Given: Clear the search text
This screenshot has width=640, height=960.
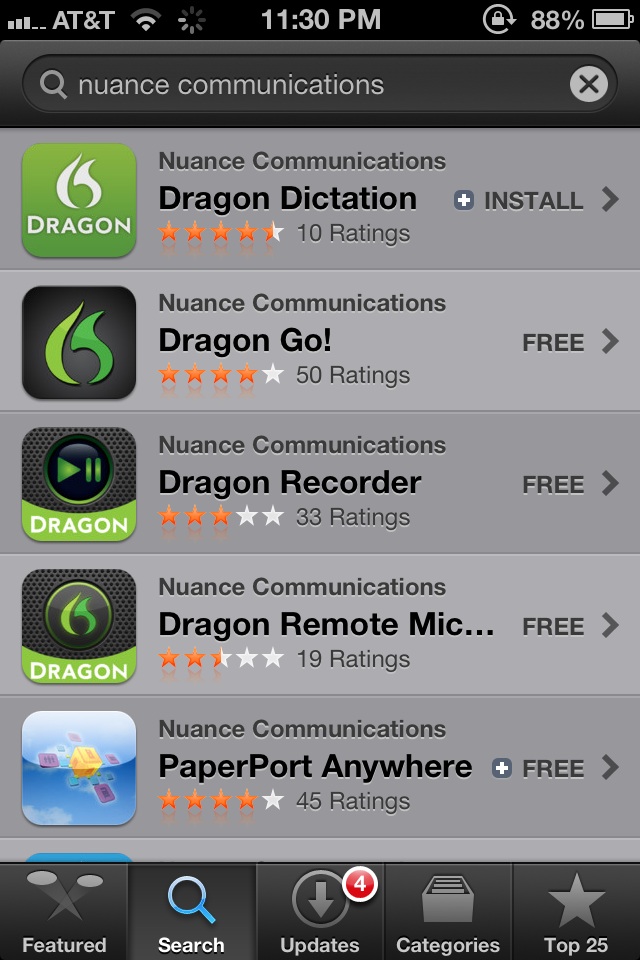Looking at the screenshot, I should pos(588,85).
